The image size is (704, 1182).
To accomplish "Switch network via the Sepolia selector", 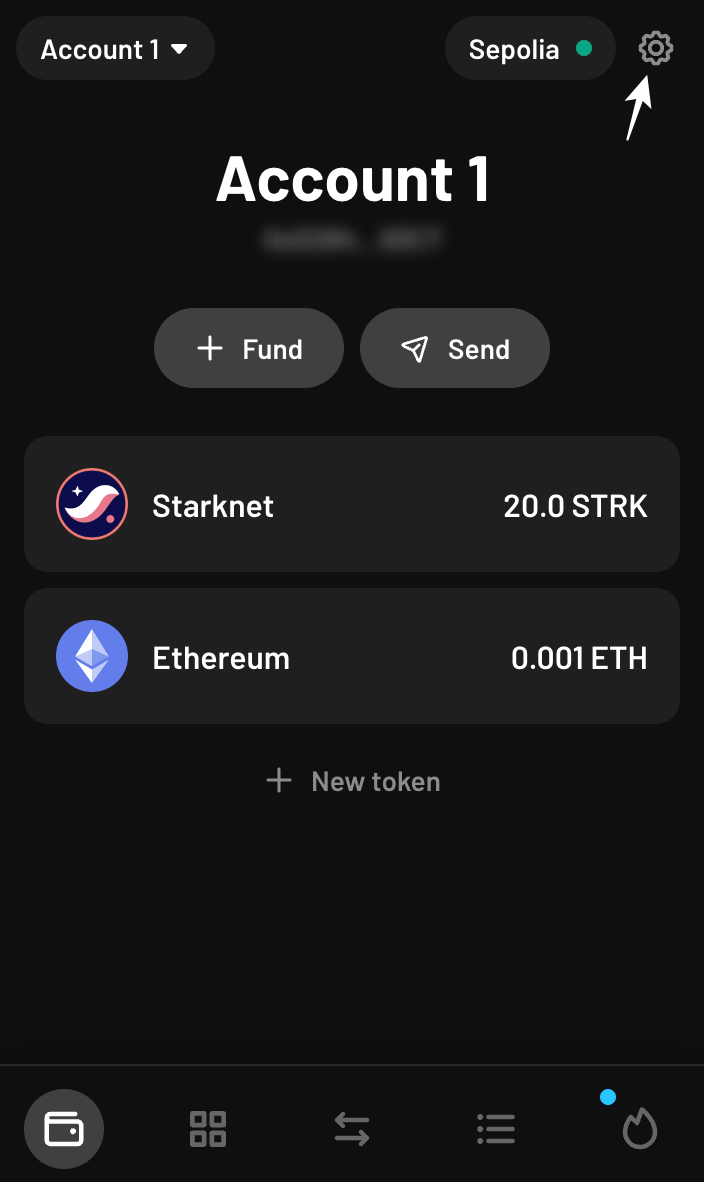I will [529, 49].
